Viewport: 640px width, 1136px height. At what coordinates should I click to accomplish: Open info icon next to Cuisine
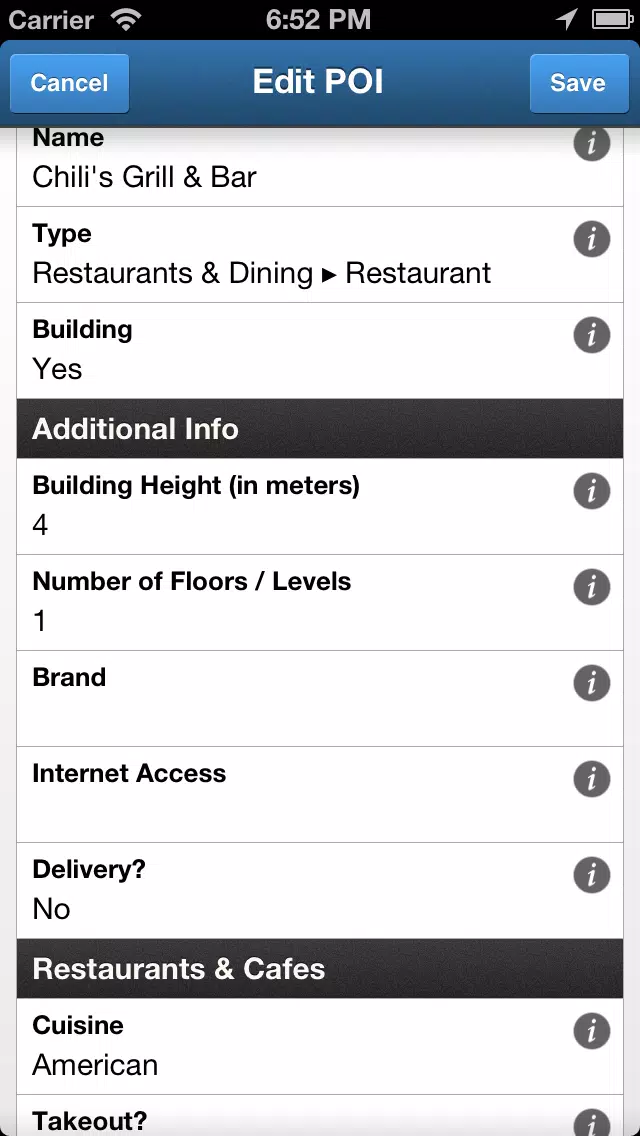(591, 1030)
